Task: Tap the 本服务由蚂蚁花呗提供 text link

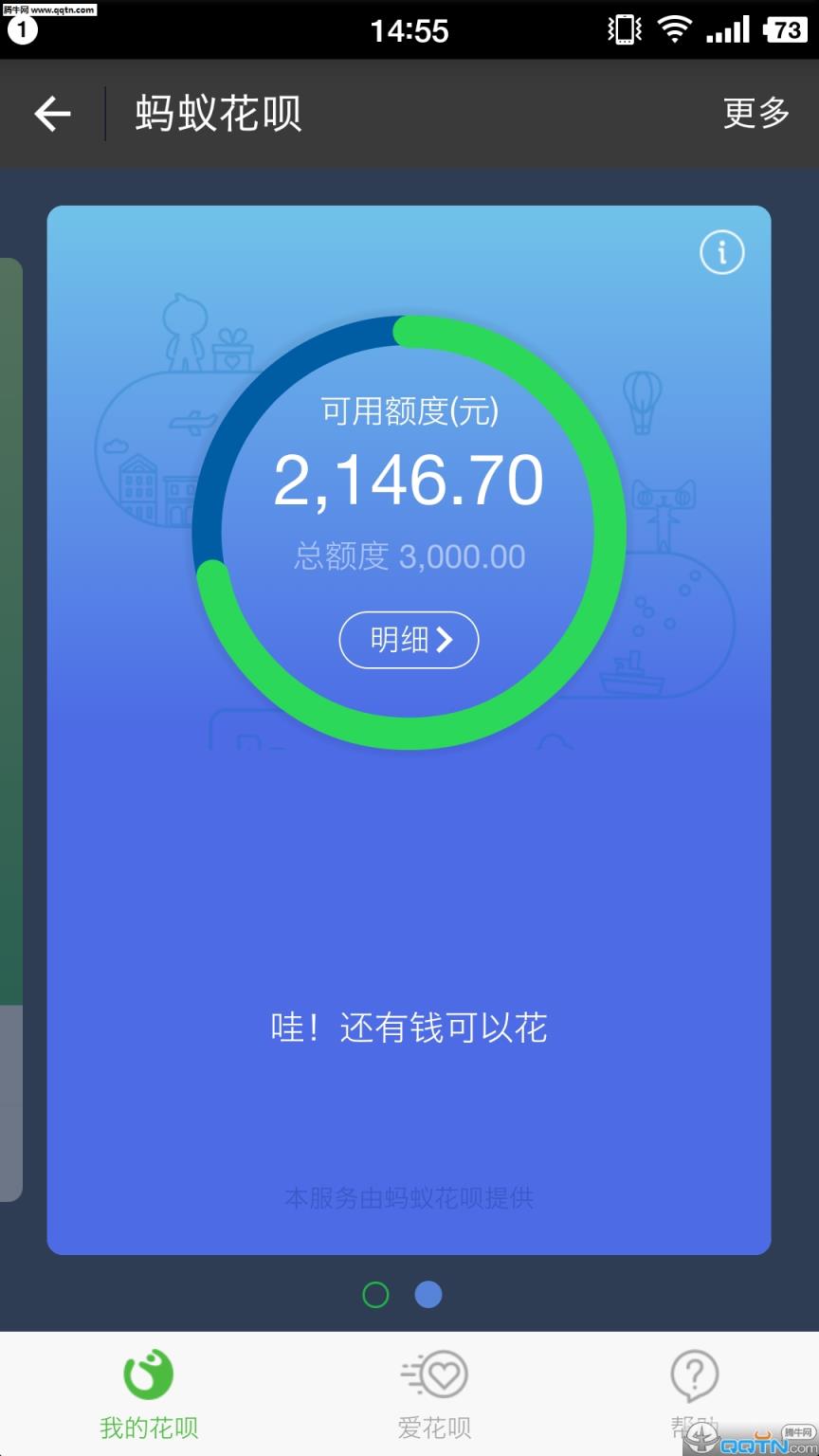Action: pyautogui.click(x=409, y=1198)
